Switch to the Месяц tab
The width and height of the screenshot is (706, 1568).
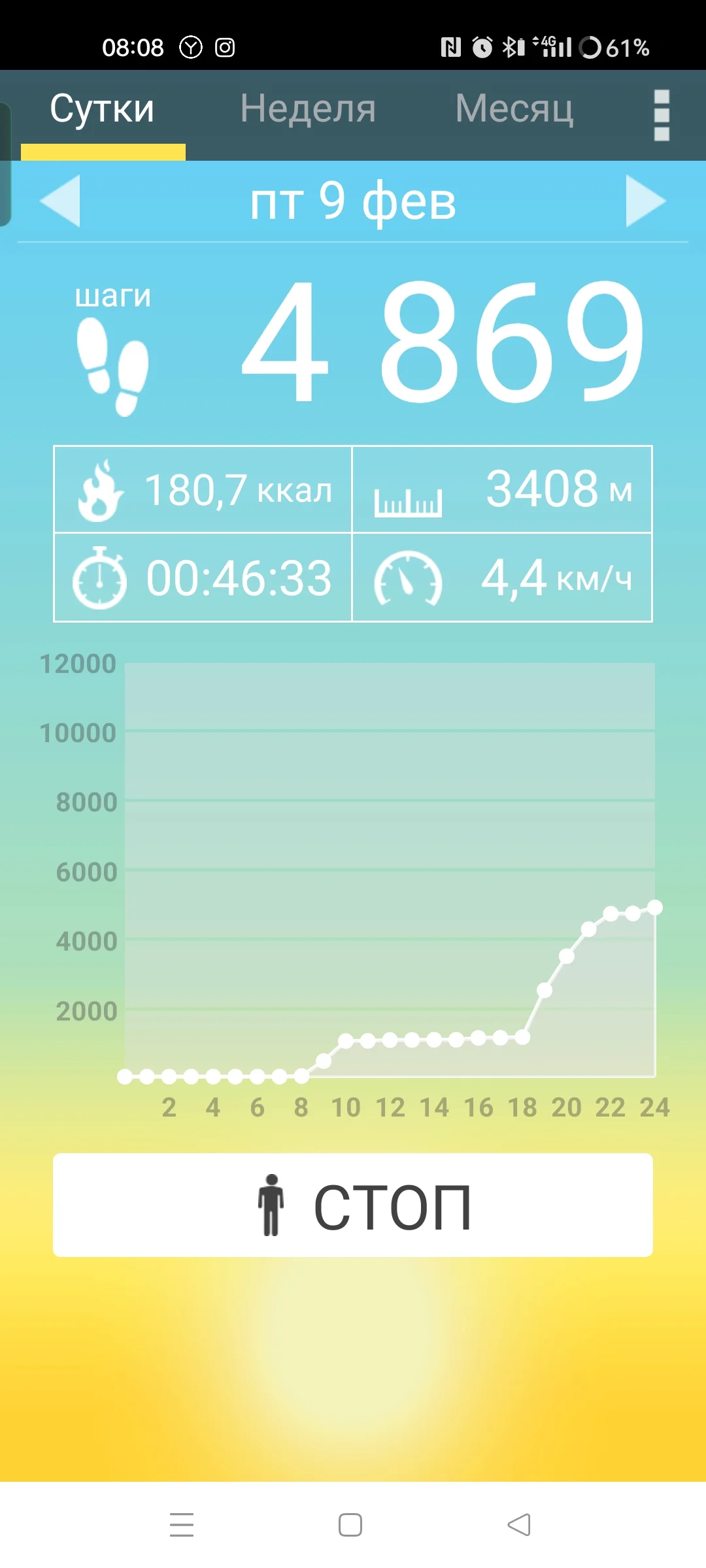514,109
